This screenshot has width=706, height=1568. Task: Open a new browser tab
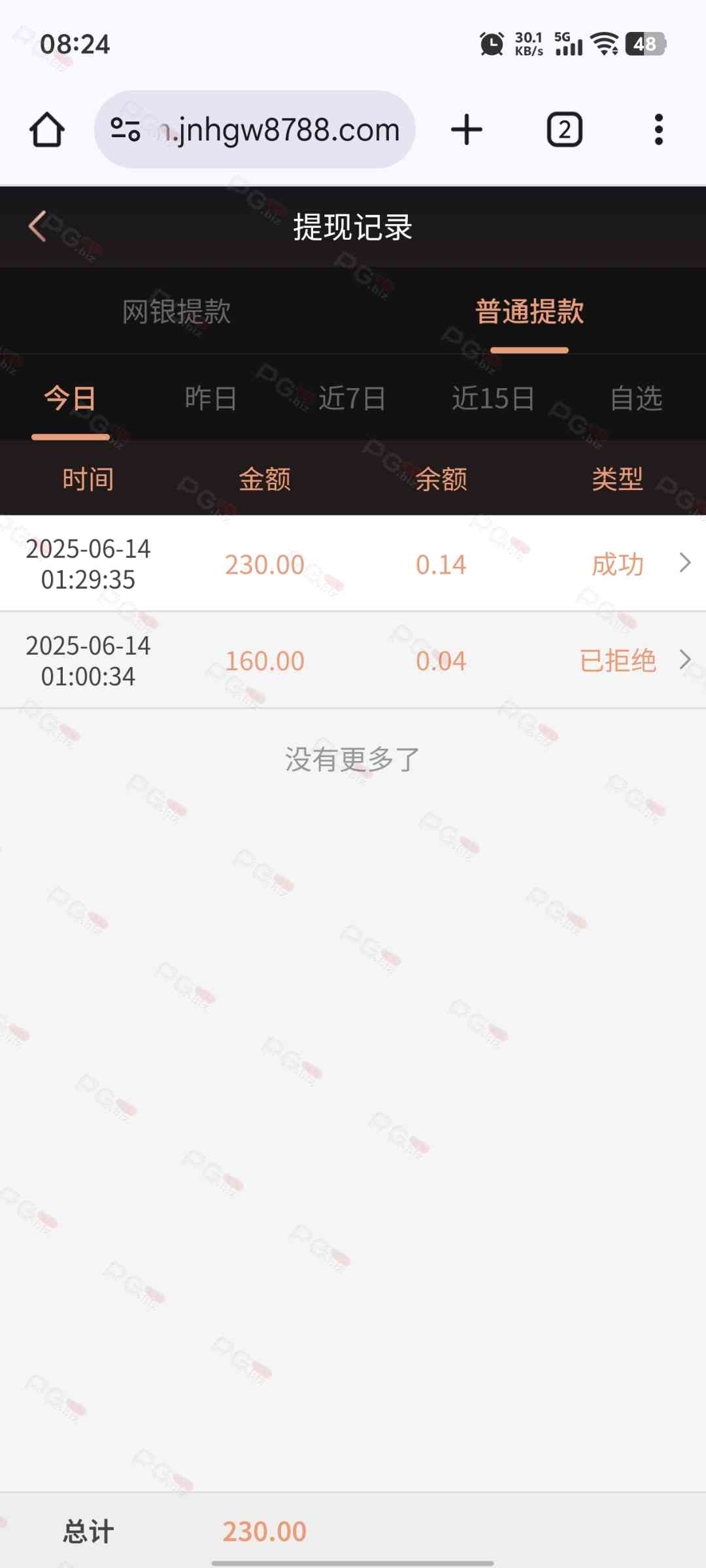pyautogui.click(x=467, y=129)
